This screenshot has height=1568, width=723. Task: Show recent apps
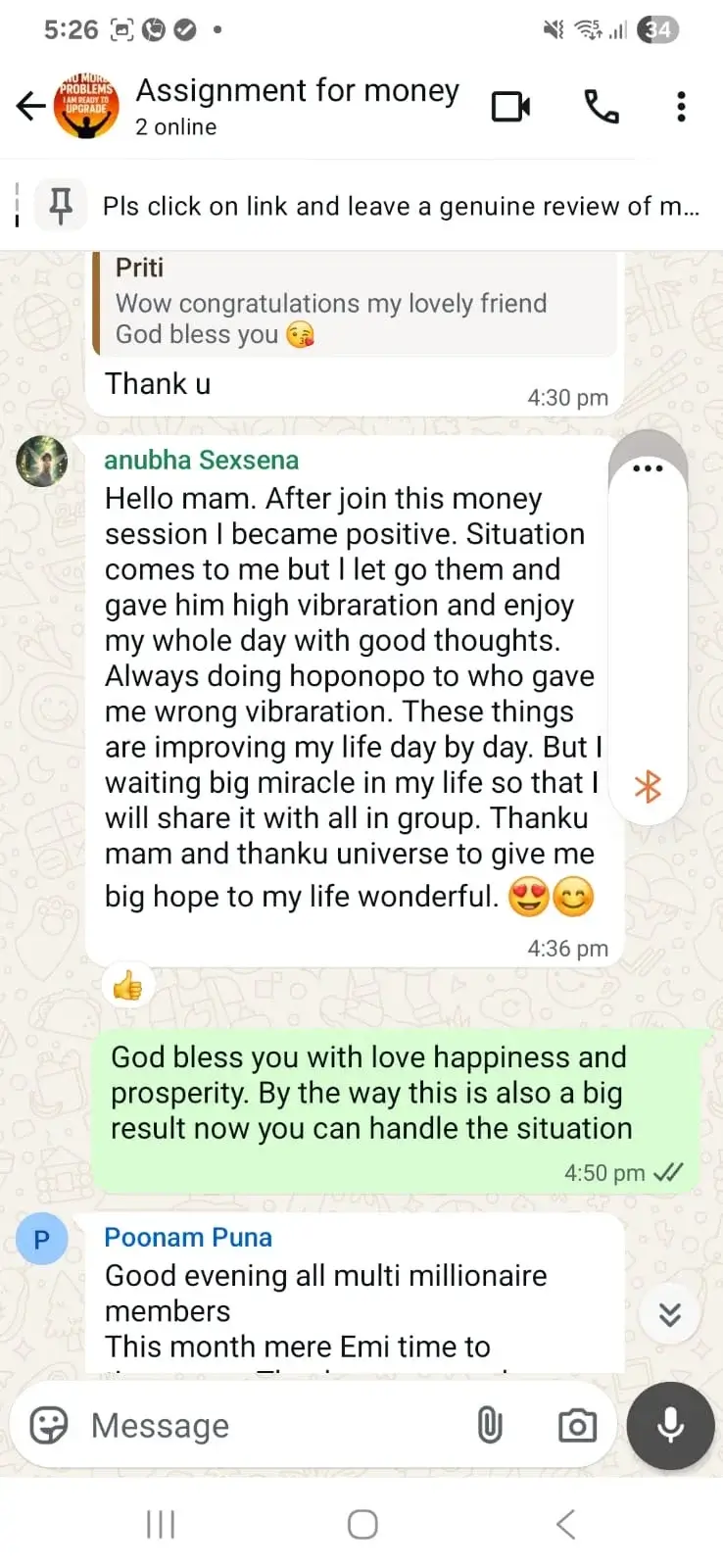(161, 1524)
